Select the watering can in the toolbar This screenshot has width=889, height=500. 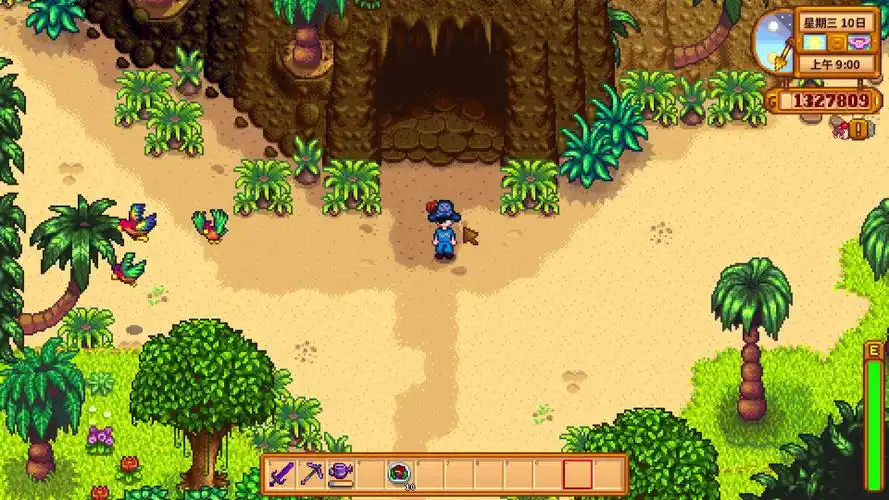coord(342,472)
